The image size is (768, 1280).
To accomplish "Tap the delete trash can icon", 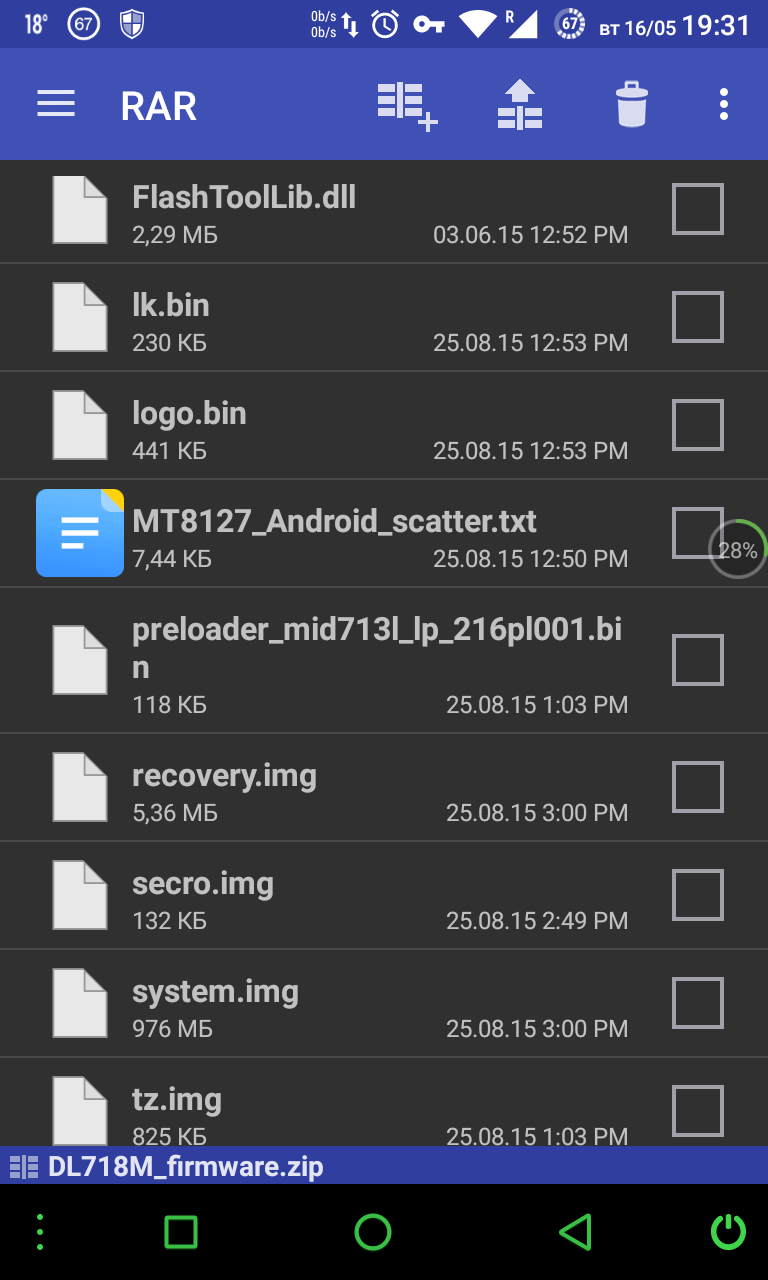I will pos(631,105).
